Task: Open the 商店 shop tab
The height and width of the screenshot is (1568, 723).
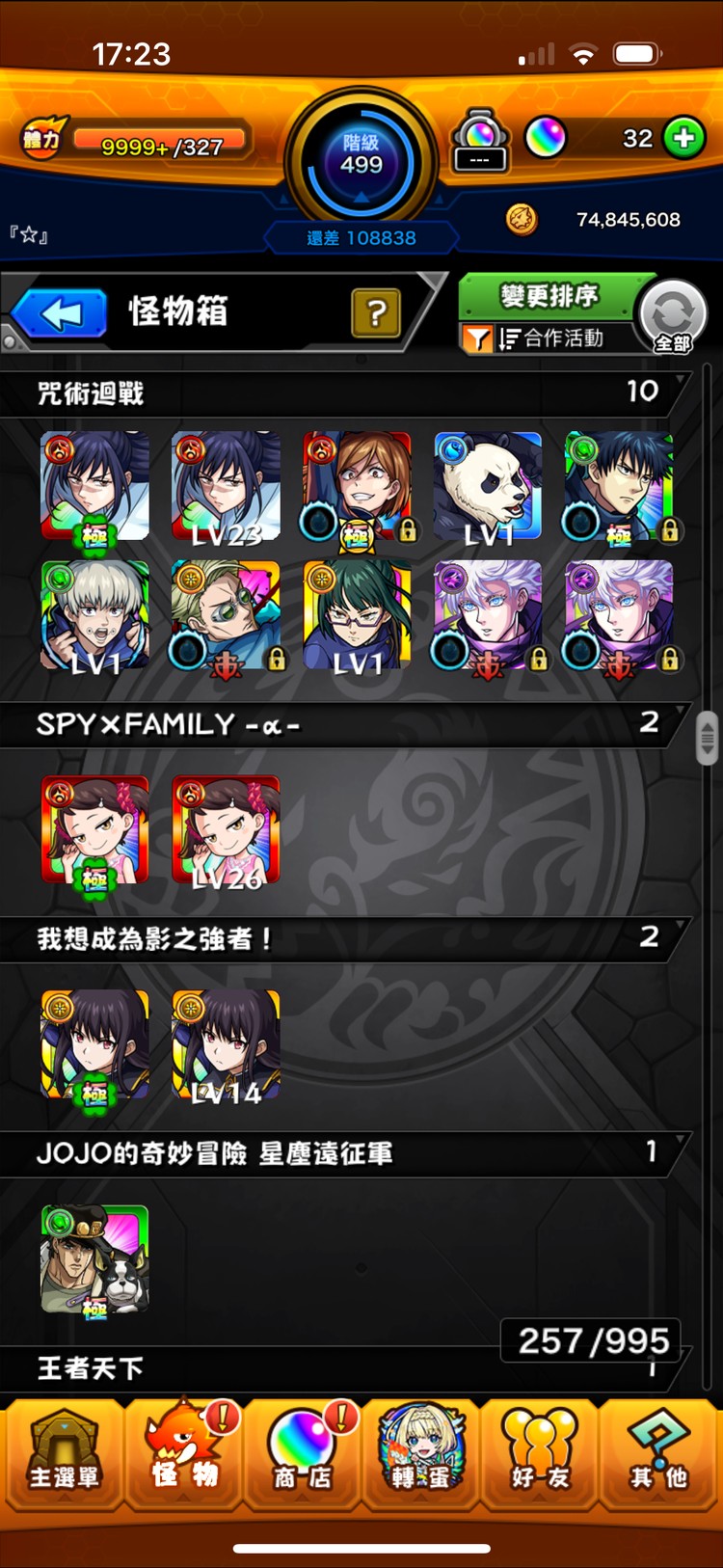Action: click(302, 1452)
